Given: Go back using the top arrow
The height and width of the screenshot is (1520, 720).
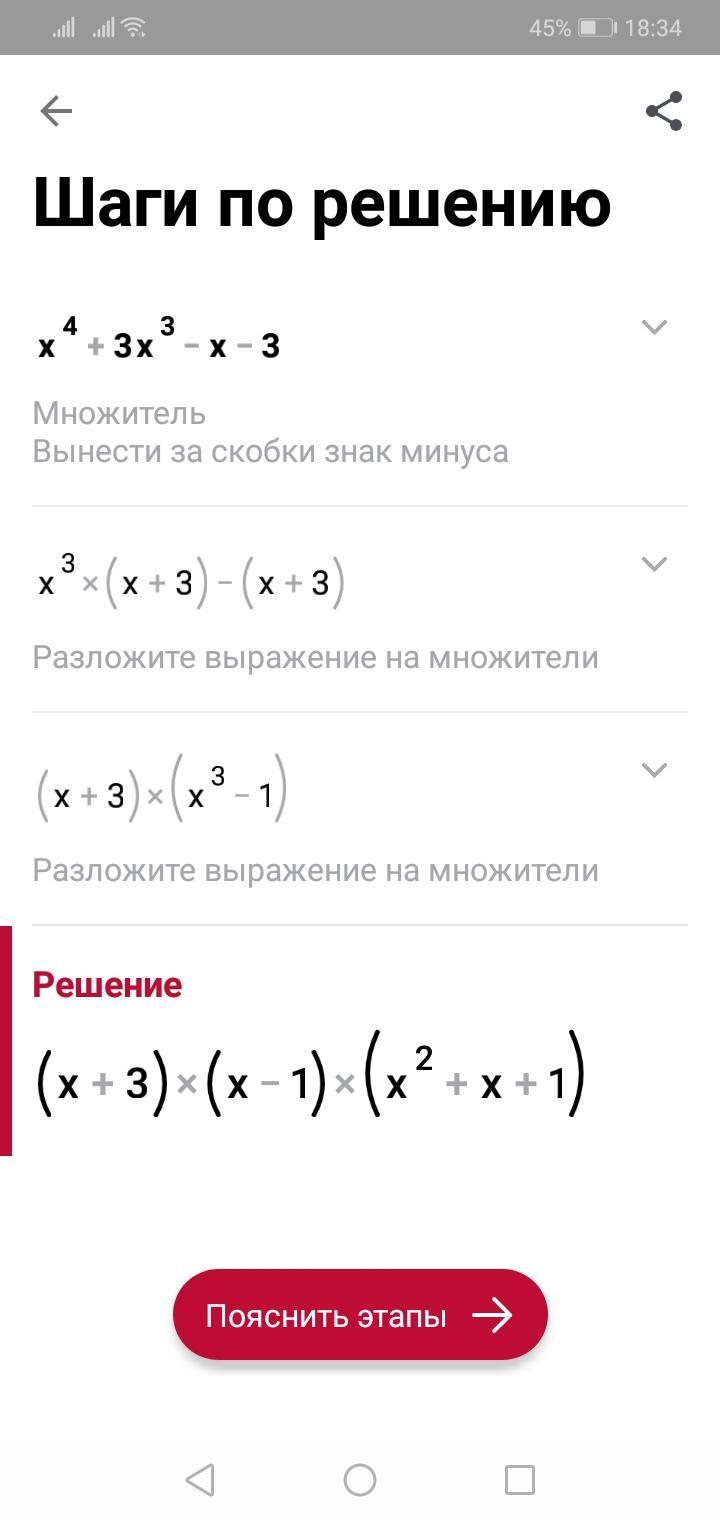Looking at the screenshot, I should [x=56, y=111].
